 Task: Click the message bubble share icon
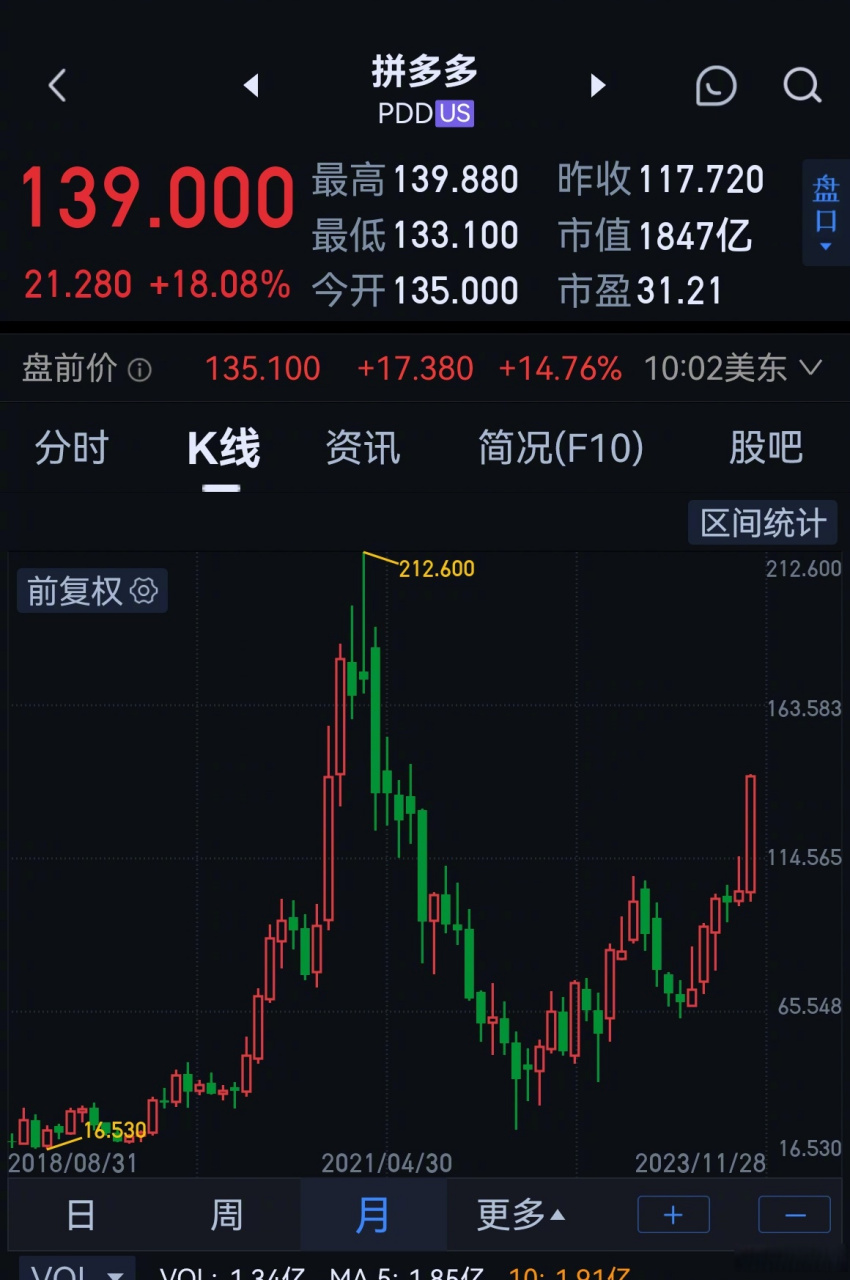(x=716, y=86)
